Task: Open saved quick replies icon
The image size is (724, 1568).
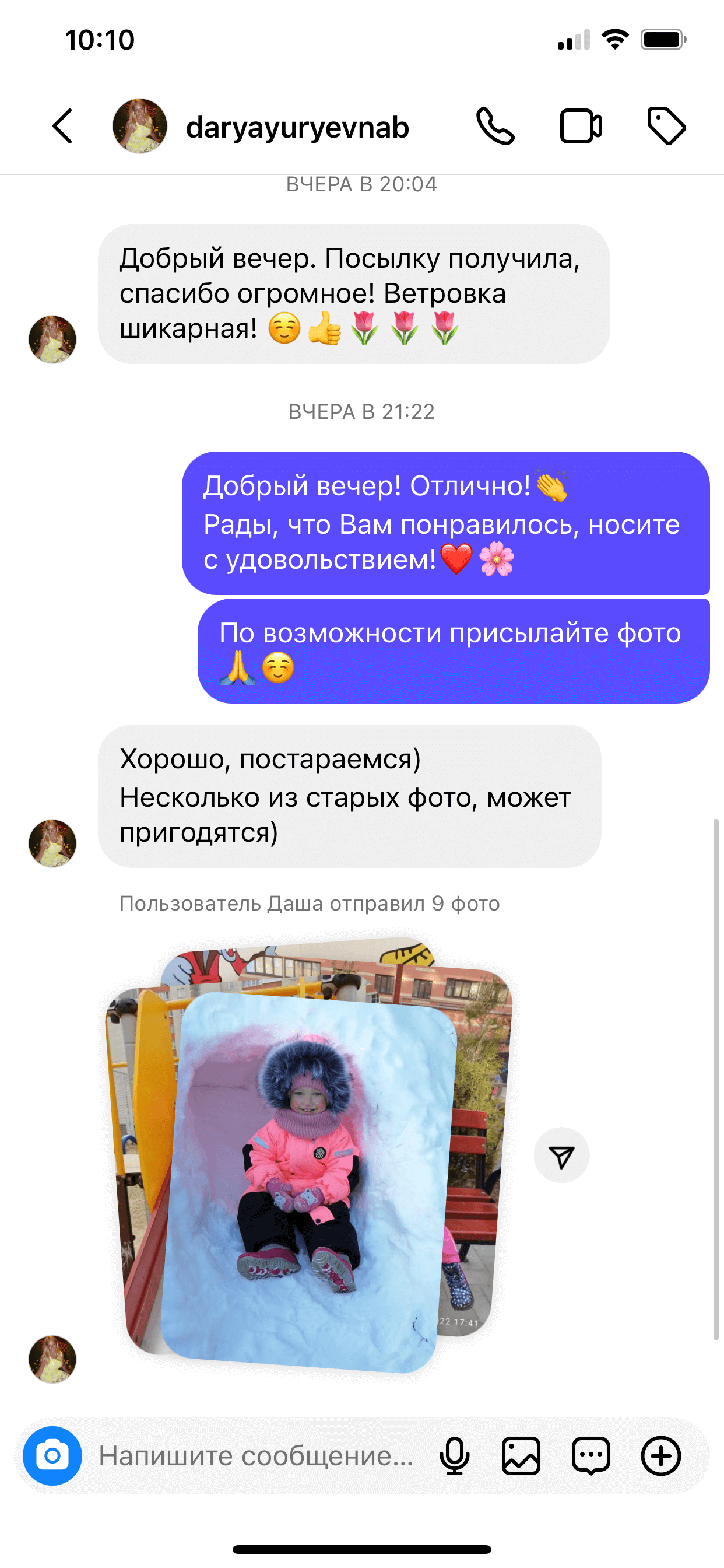Action: point(591,1456)
